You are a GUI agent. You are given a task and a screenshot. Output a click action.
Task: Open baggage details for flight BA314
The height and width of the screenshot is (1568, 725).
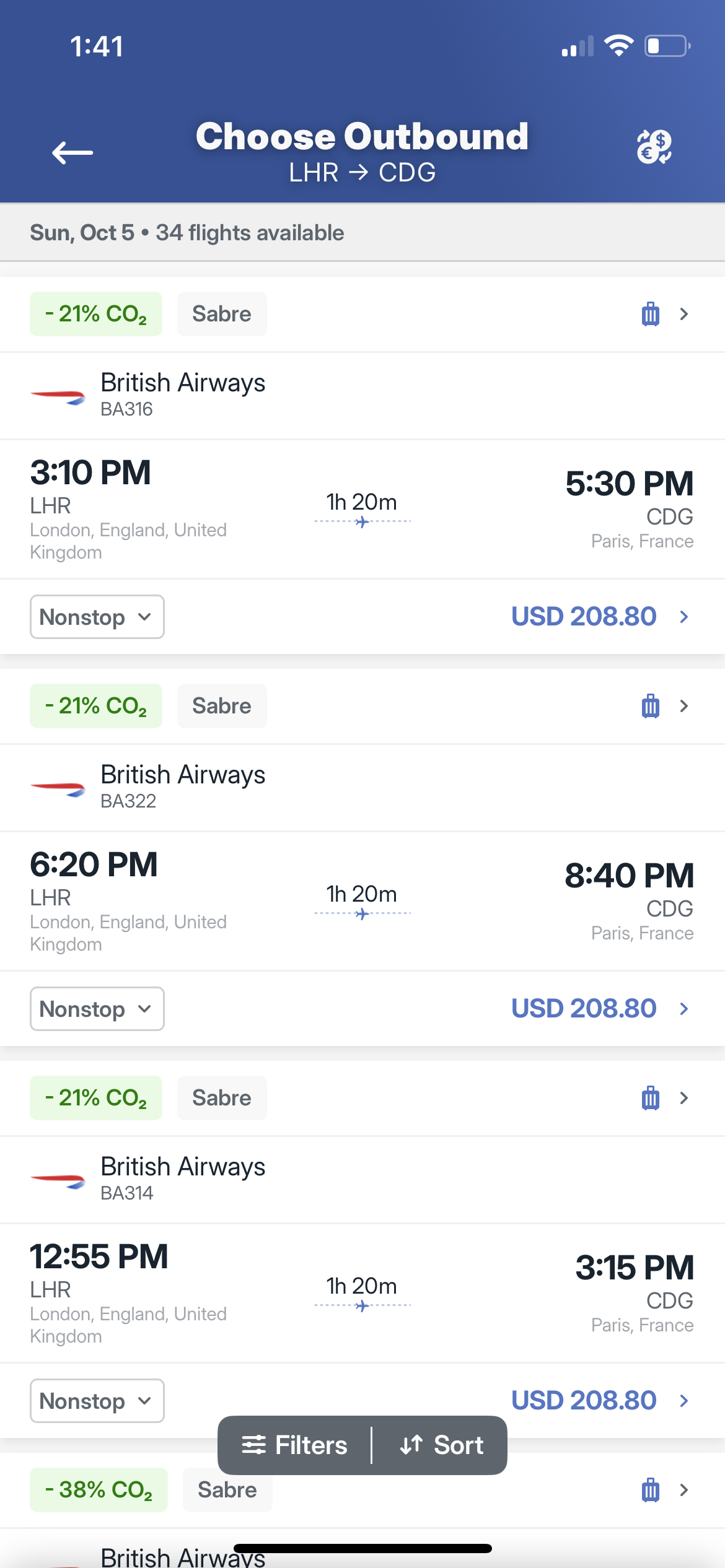(665, 1098)
